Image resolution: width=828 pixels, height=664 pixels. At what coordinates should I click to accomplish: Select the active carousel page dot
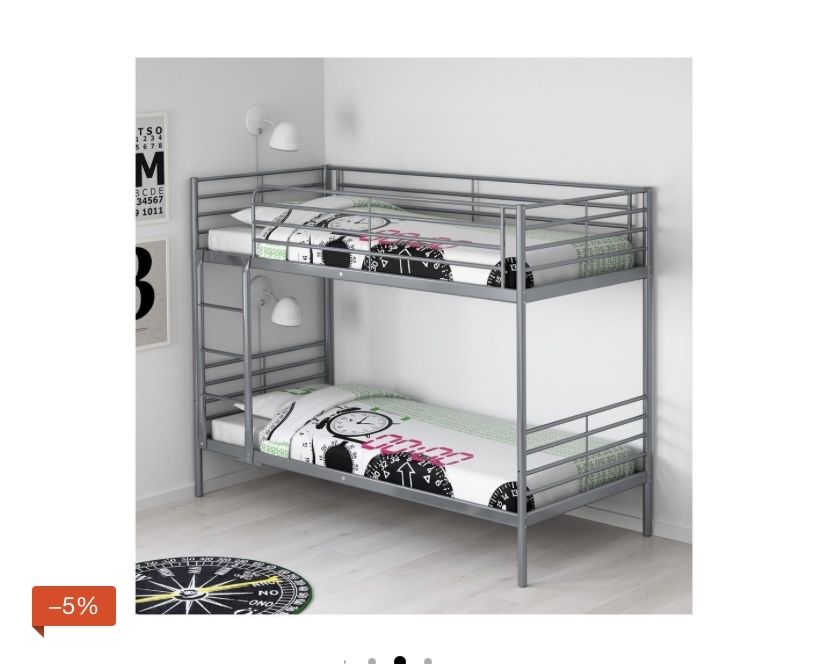tap(400, 660)
